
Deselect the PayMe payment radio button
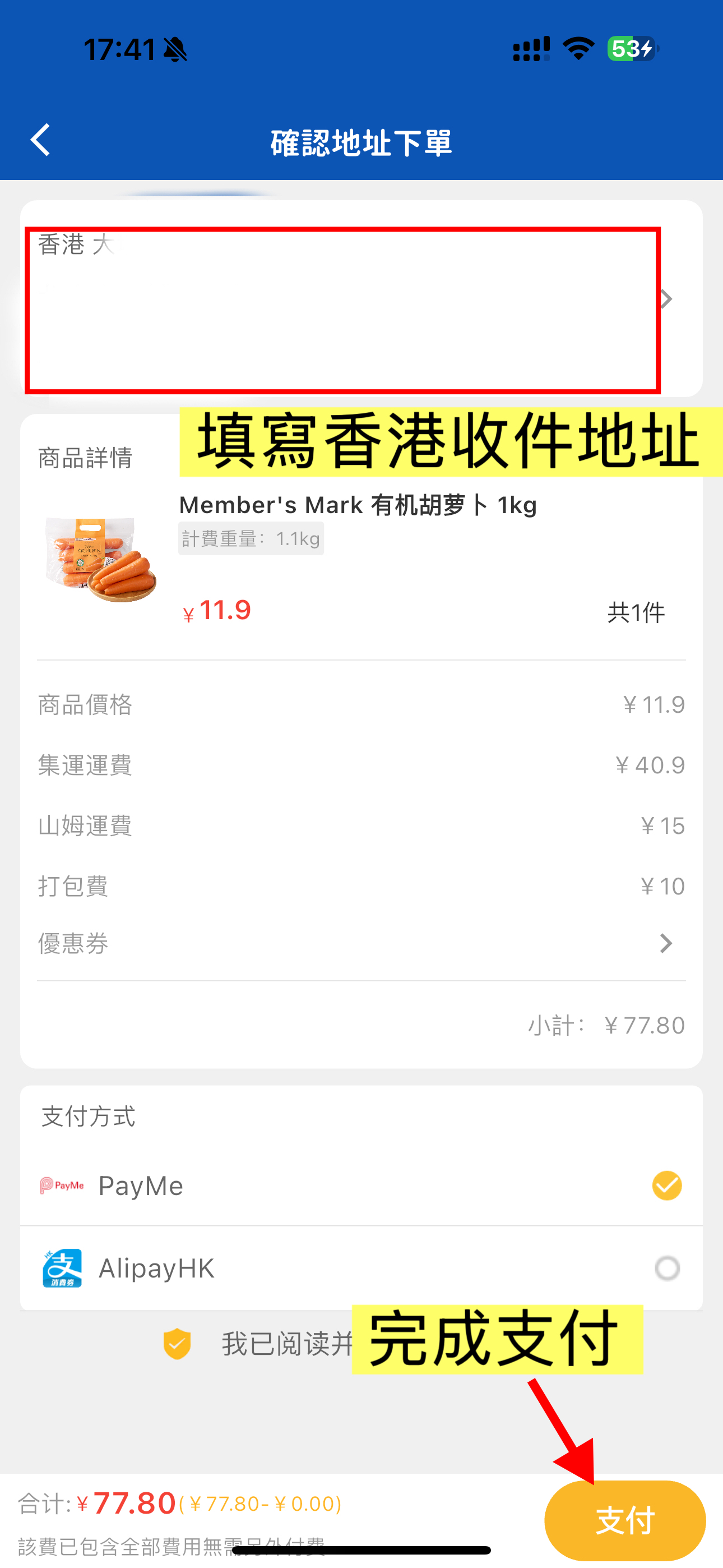[x=666, y=1184]
